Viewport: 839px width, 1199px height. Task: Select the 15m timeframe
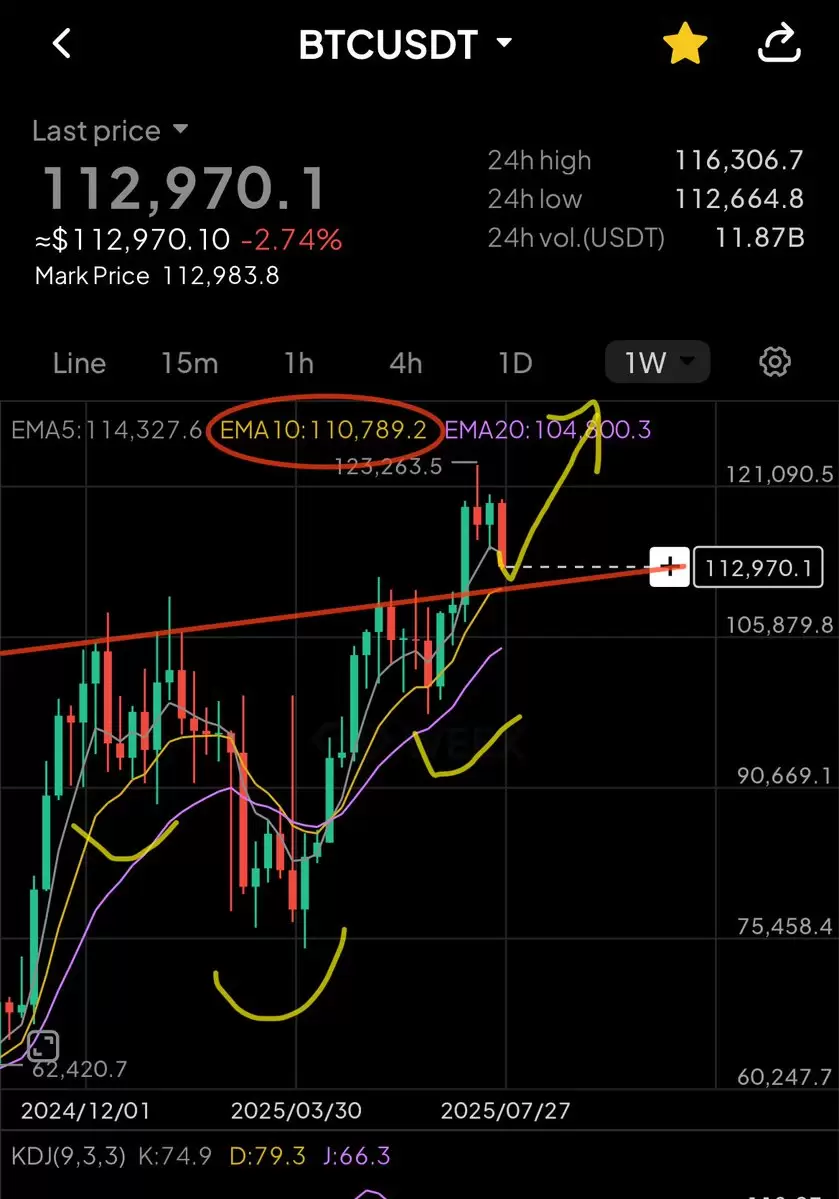(189, 363)
